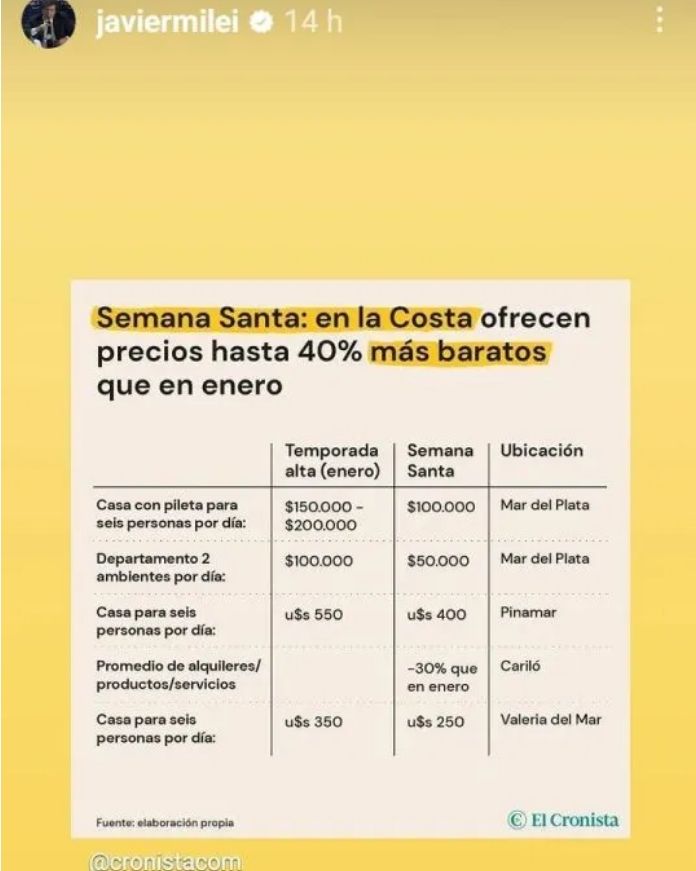The width and height of the screenshot is (696, 871).
Task: Open javiermilei's profile picture
Action: (49, 22)
